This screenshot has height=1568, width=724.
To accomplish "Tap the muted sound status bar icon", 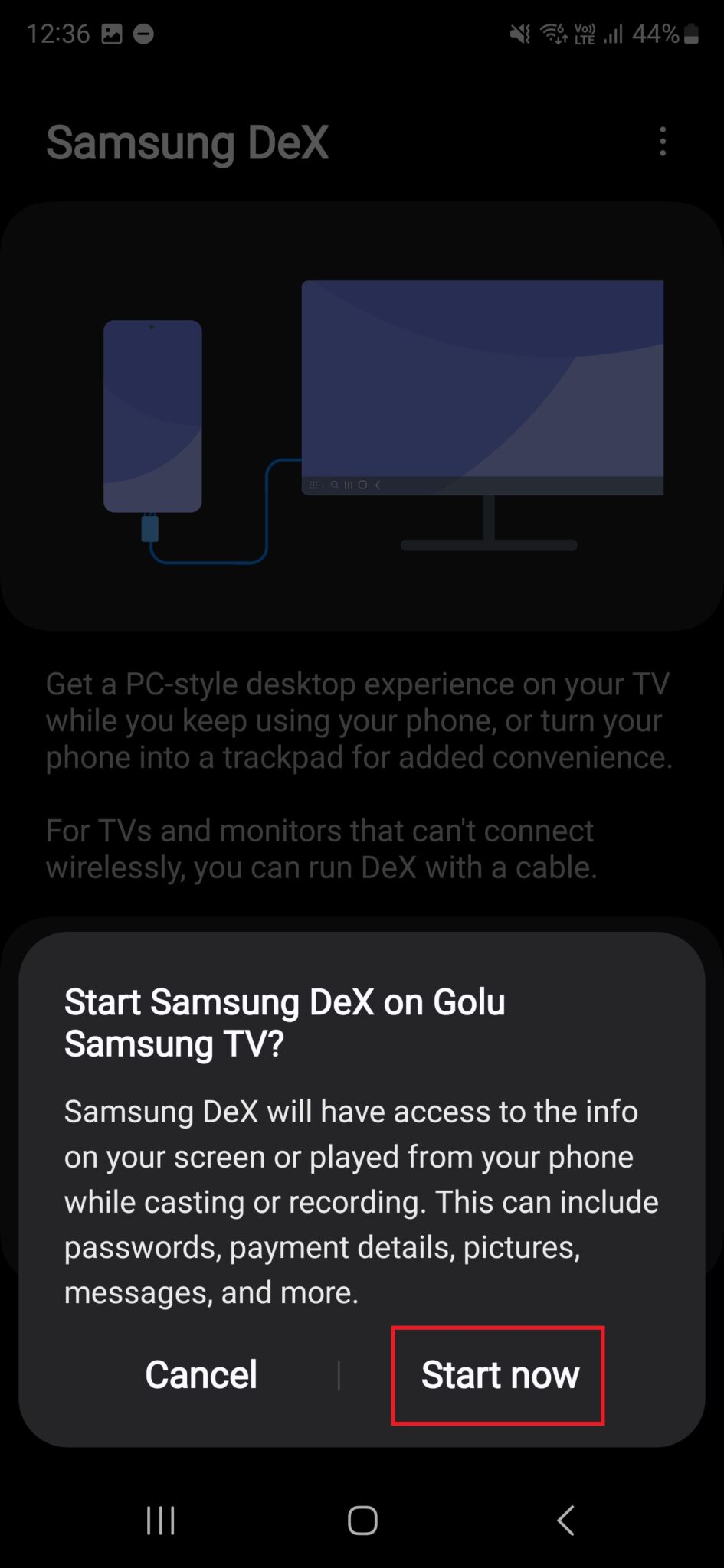I will 518,33.
